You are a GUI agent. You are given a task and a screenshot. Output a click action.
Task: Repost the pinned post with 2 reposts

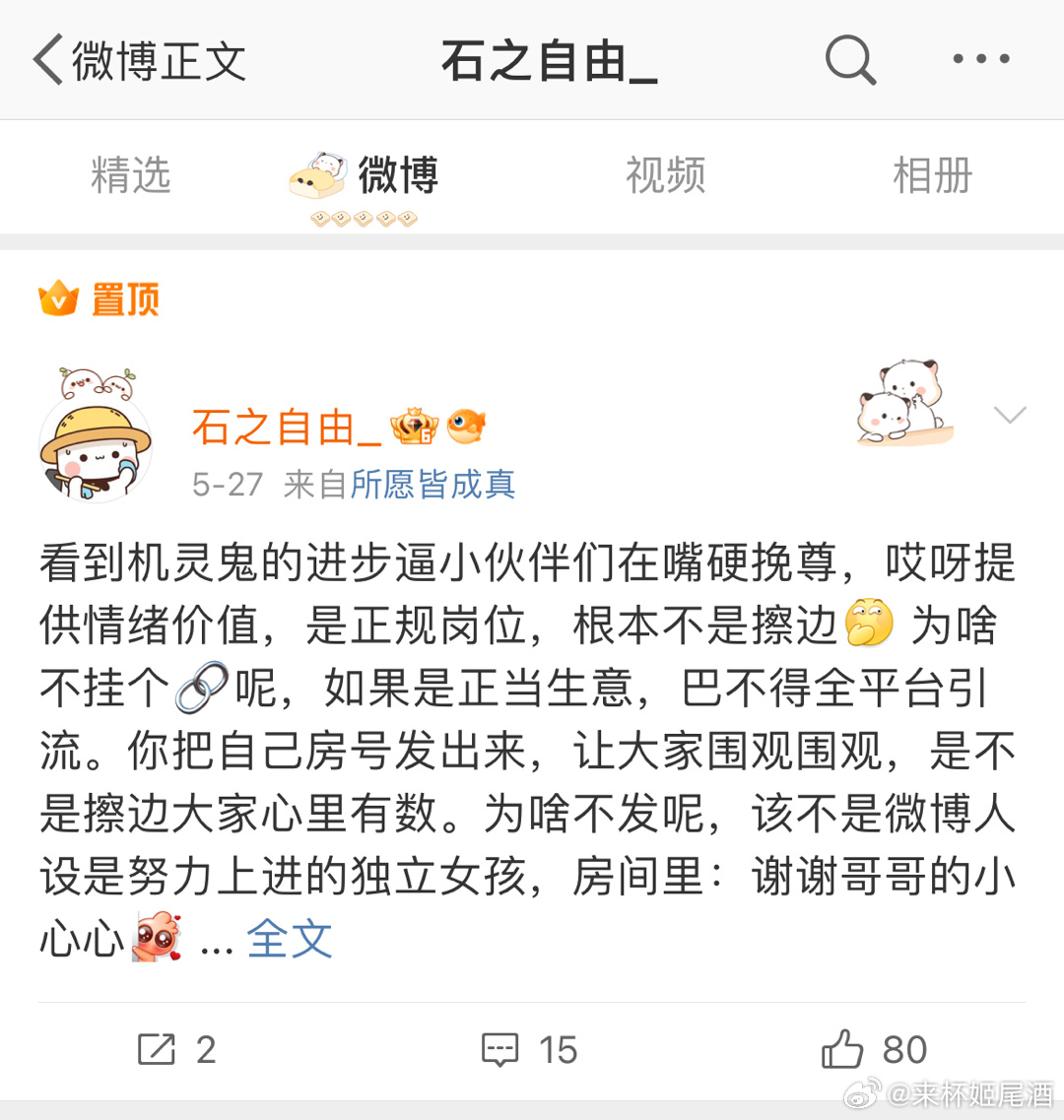pos(177,1050)
